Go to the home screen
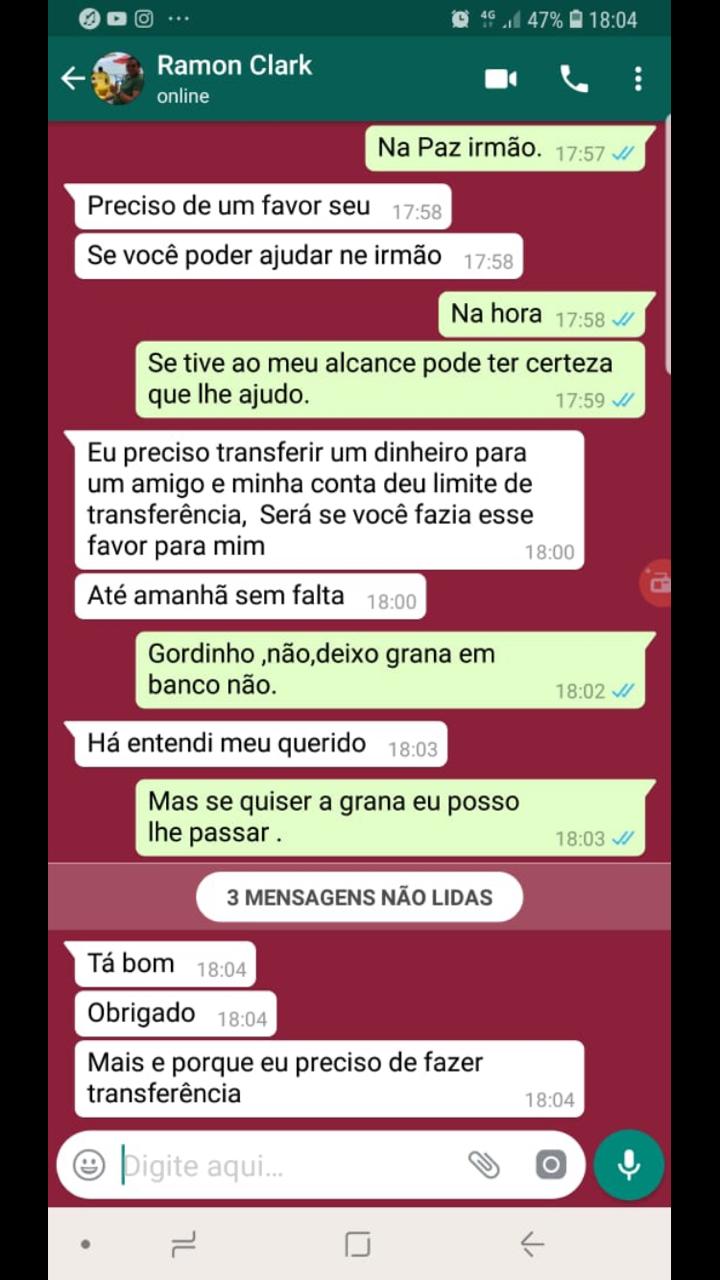This screenshot has height=1280, width=720. [x=357, y=1244]
